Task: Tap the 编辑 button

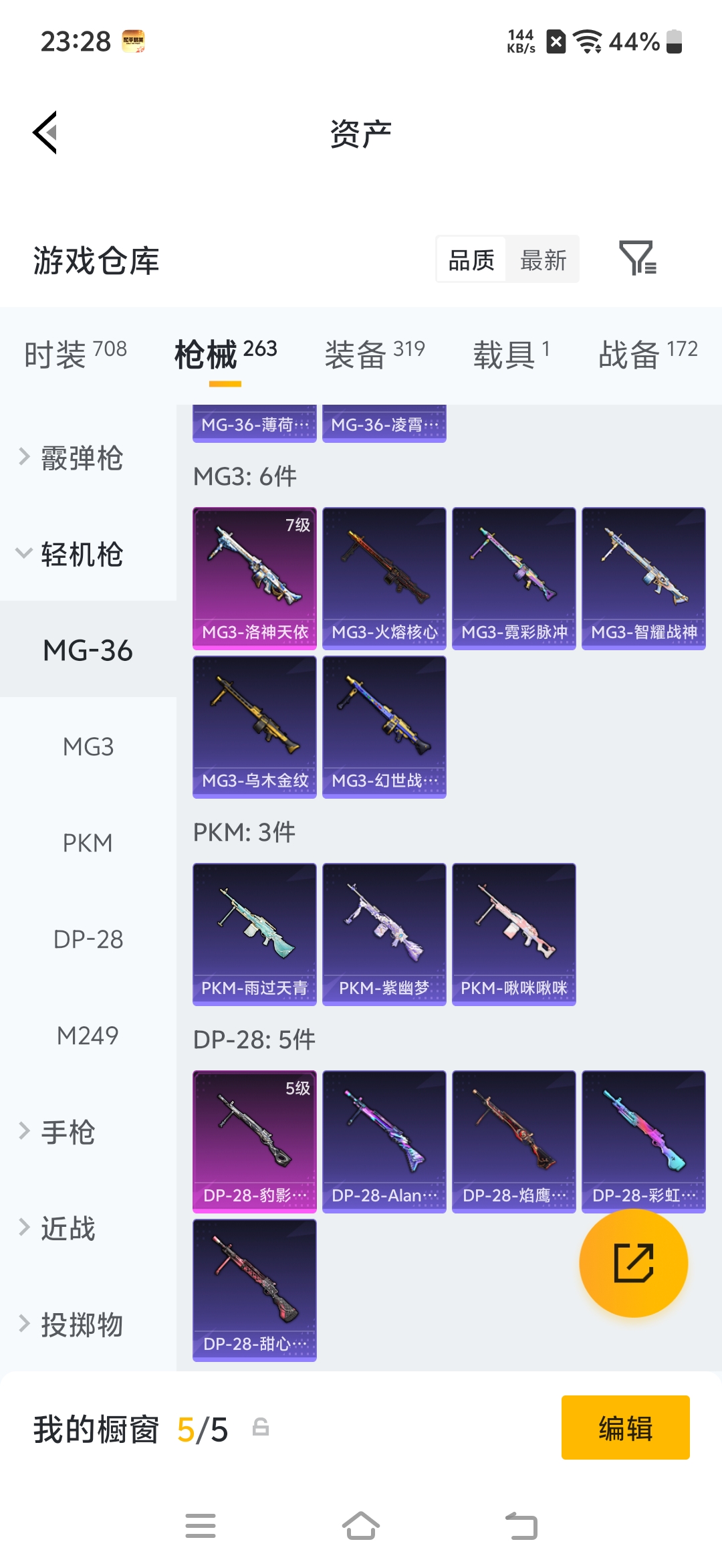Action: point(625,1428)
